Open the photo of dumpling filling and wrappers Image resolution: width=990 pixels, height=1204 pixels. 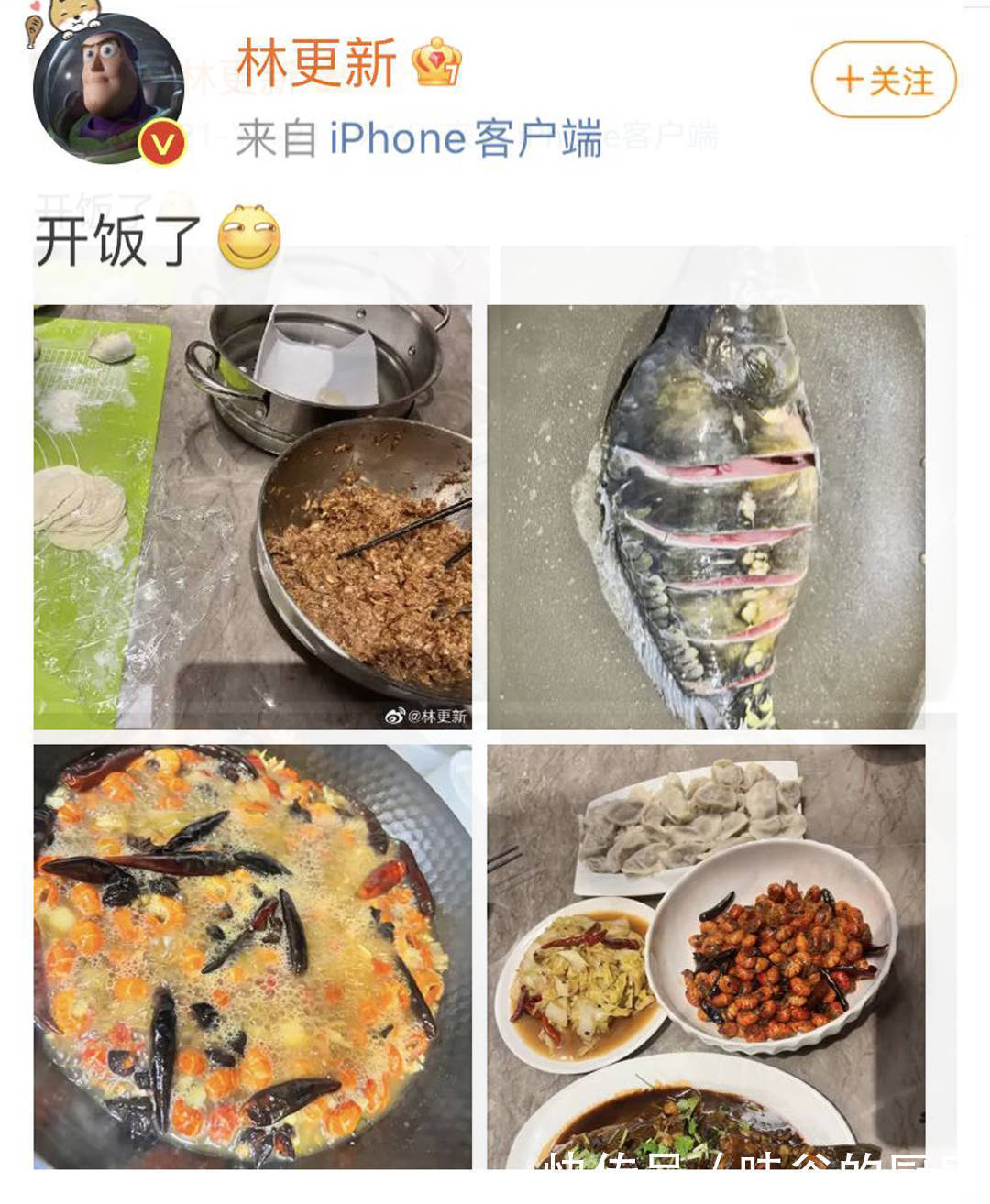click(x=253, y=517)
